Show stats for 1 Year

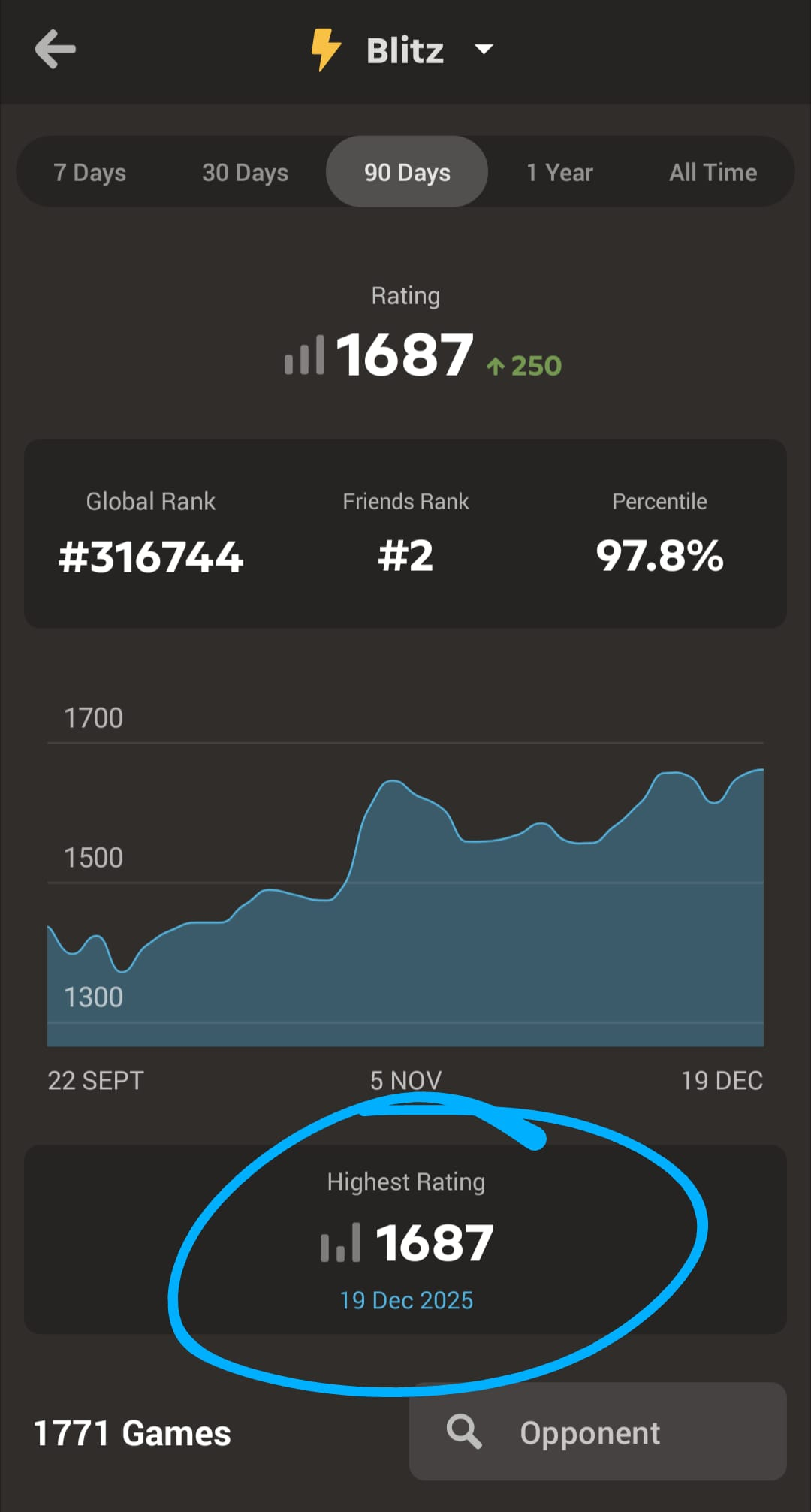(559, 172)
